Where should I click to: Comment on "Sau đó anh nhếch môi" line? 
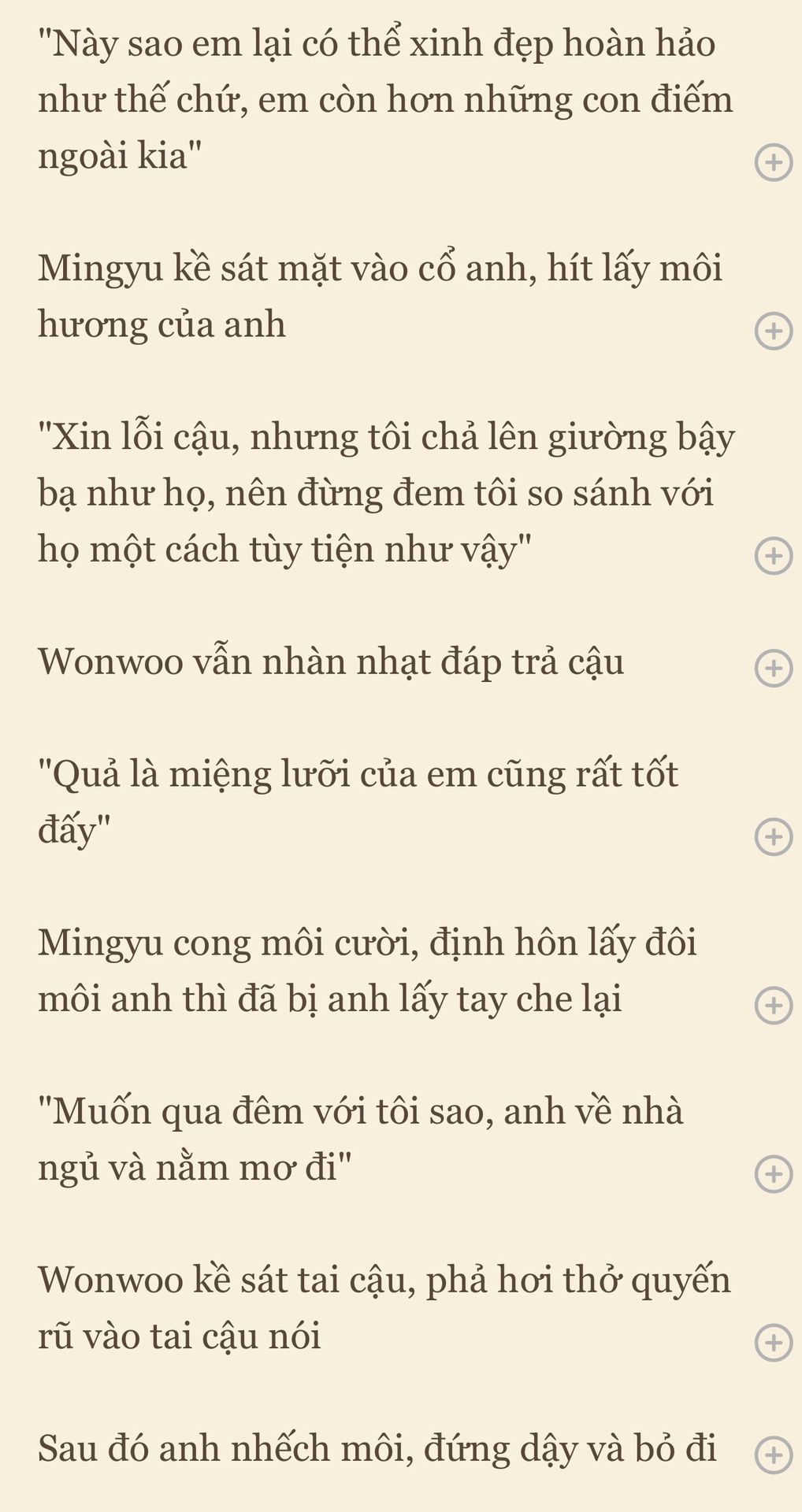tap(773, 1455)
